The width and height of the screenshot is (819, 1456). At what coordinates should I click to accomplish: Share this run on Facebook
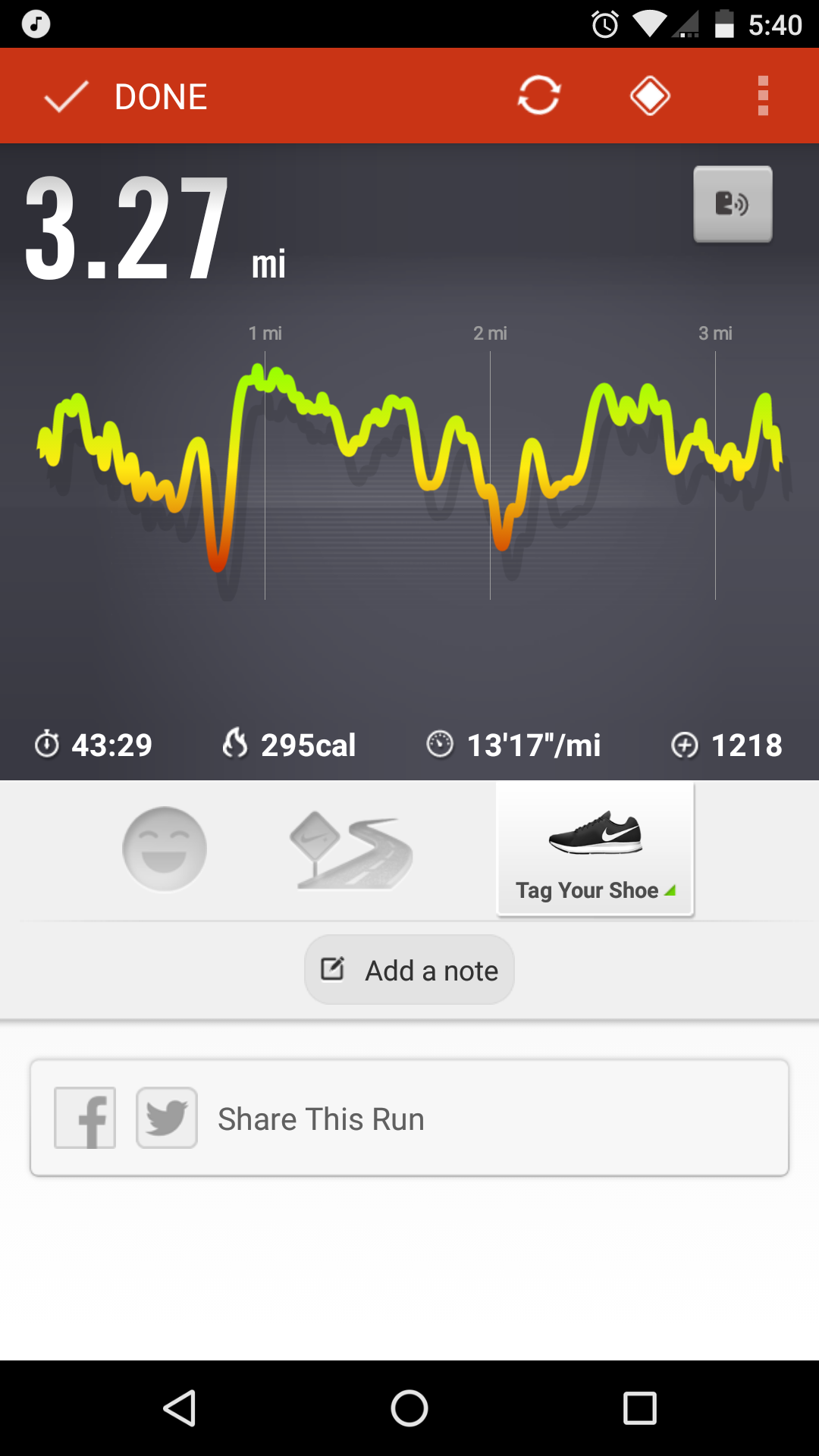tap(85, 1118)
